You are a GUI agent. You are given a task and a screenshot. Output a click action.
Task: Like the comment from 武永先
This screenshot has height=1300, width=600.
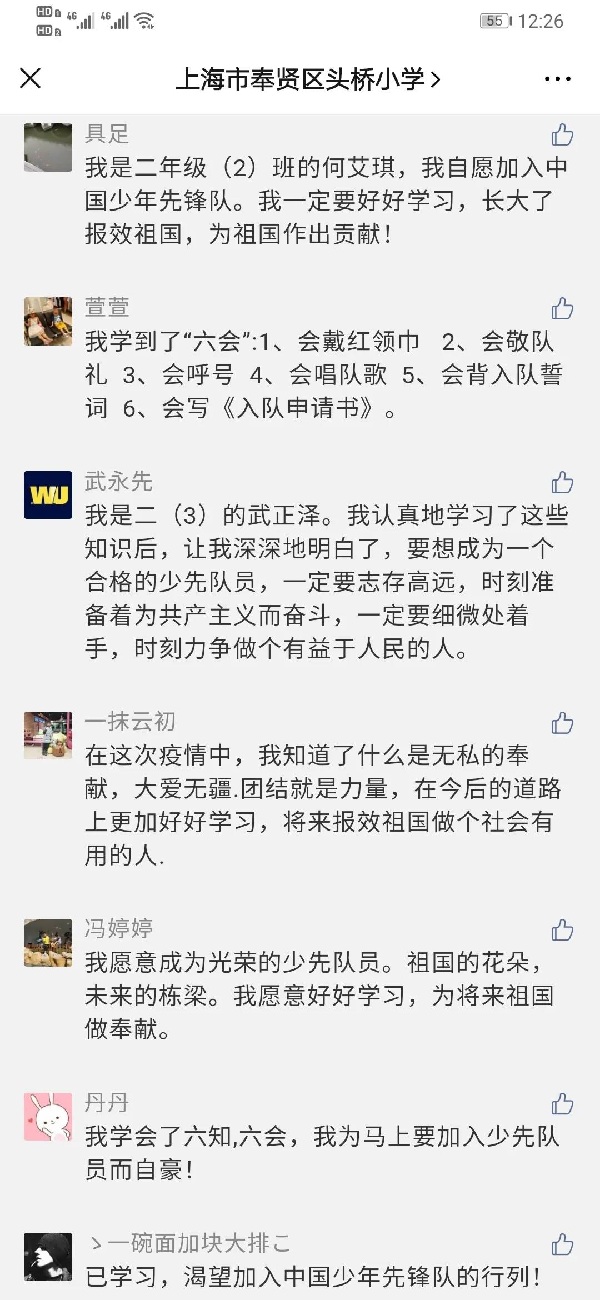[x=562, y=482]
